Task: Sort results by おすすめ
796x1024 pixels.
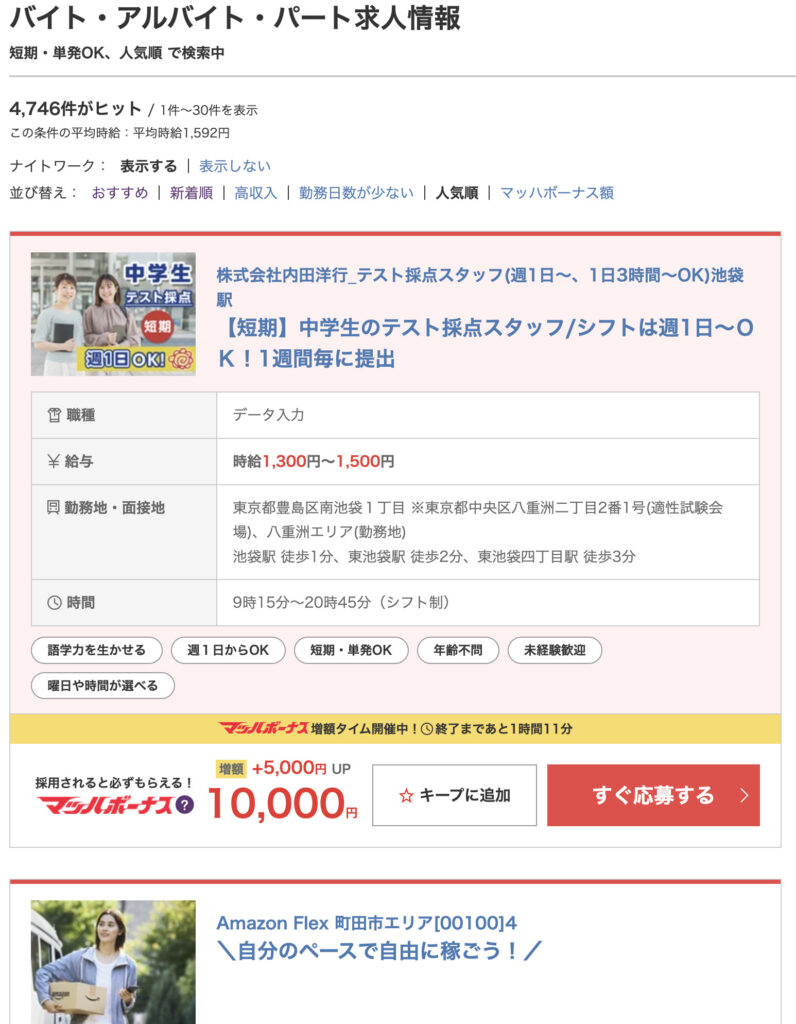Action: (x=120, y=193)
